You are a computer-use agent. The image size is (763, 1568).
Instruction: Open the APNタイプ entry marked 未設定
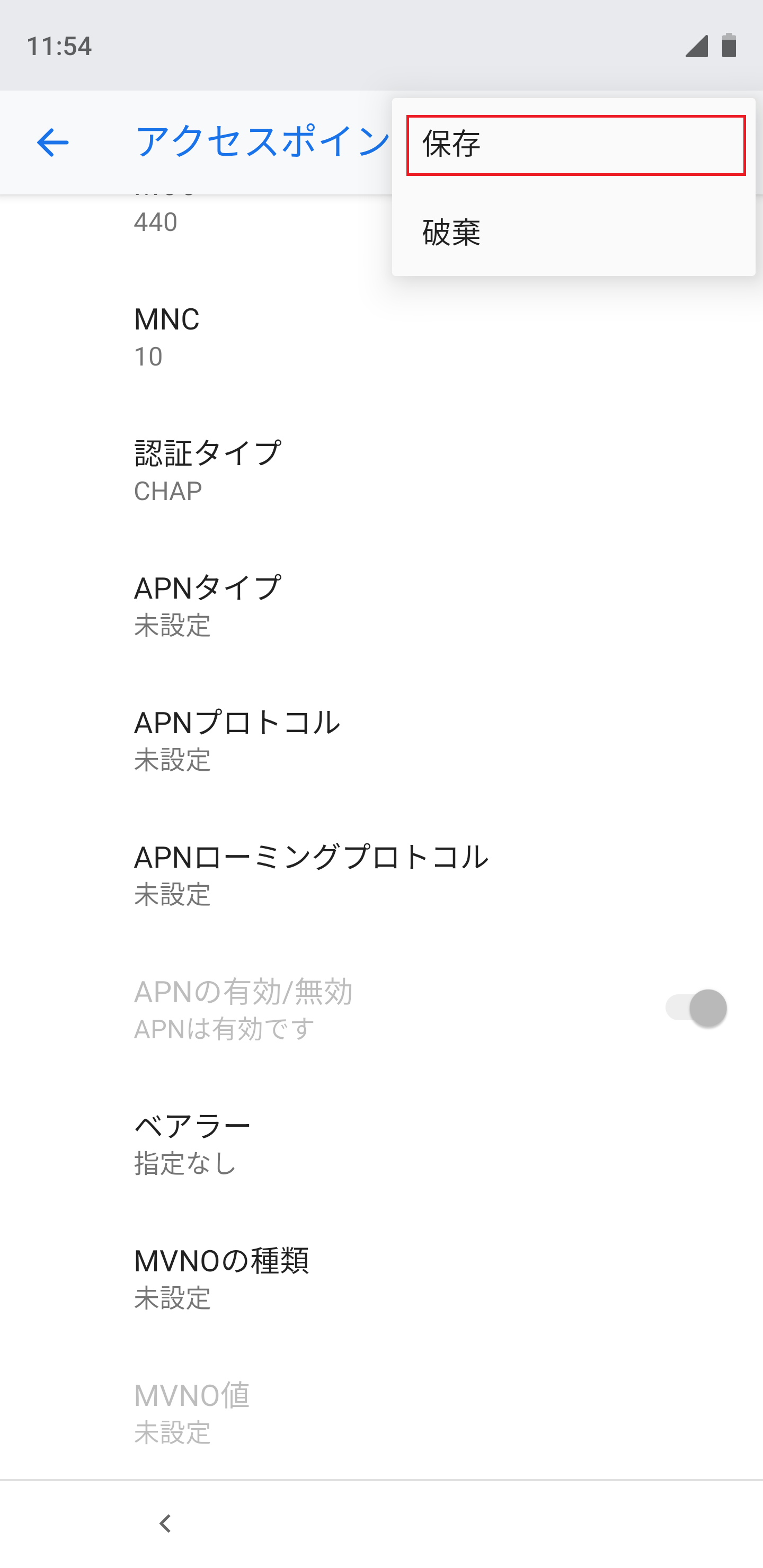(207, 605)
